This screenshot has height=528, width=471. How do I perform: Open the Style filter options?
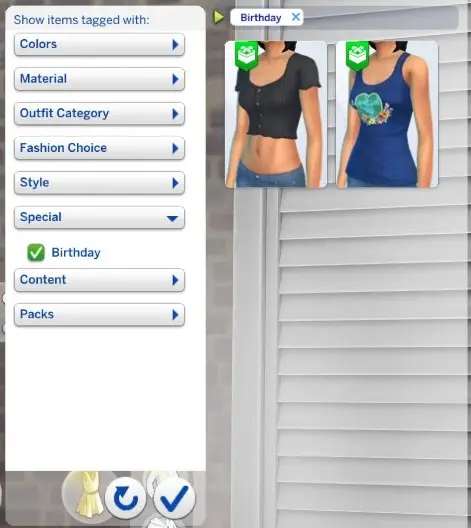(99, 183)
